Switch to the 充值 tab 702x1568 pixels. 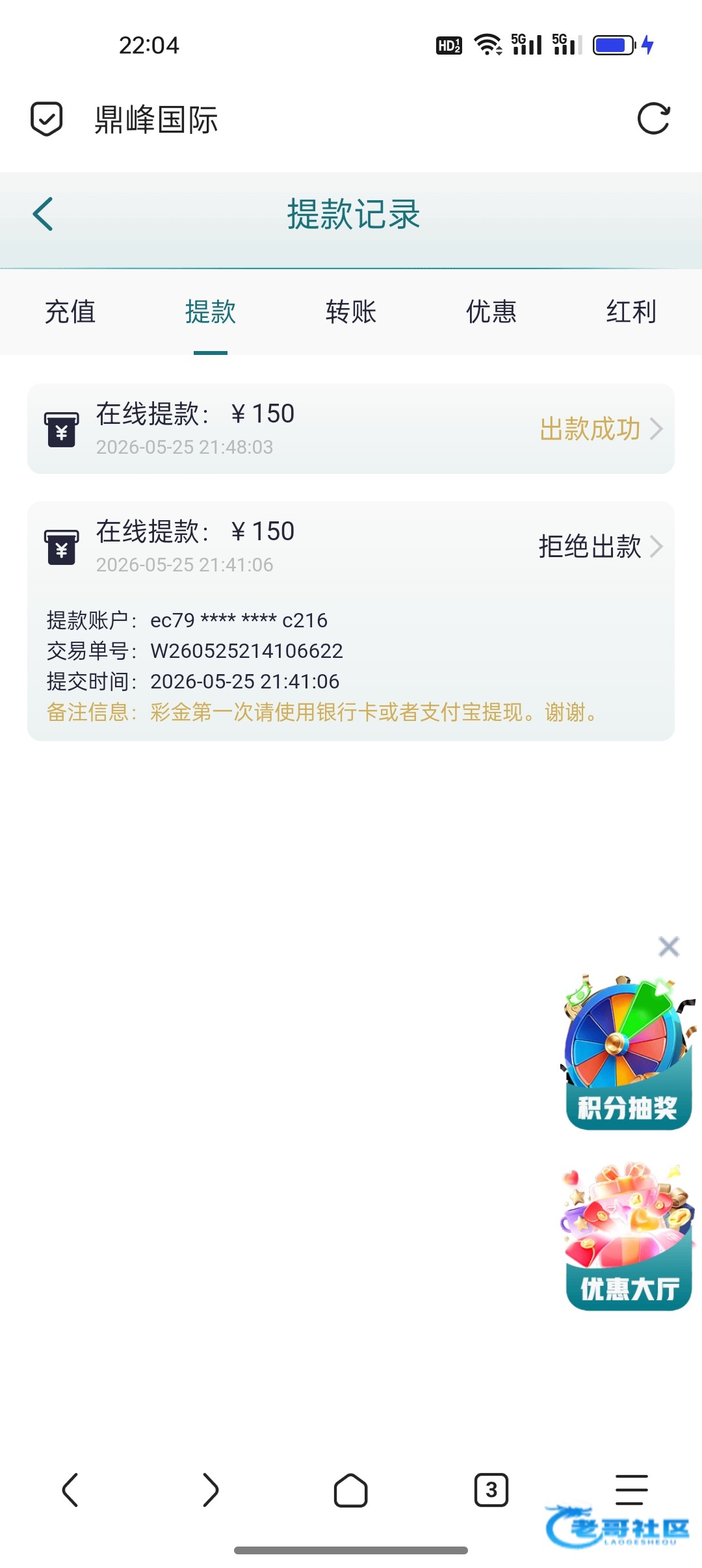[x=70, y=312]
